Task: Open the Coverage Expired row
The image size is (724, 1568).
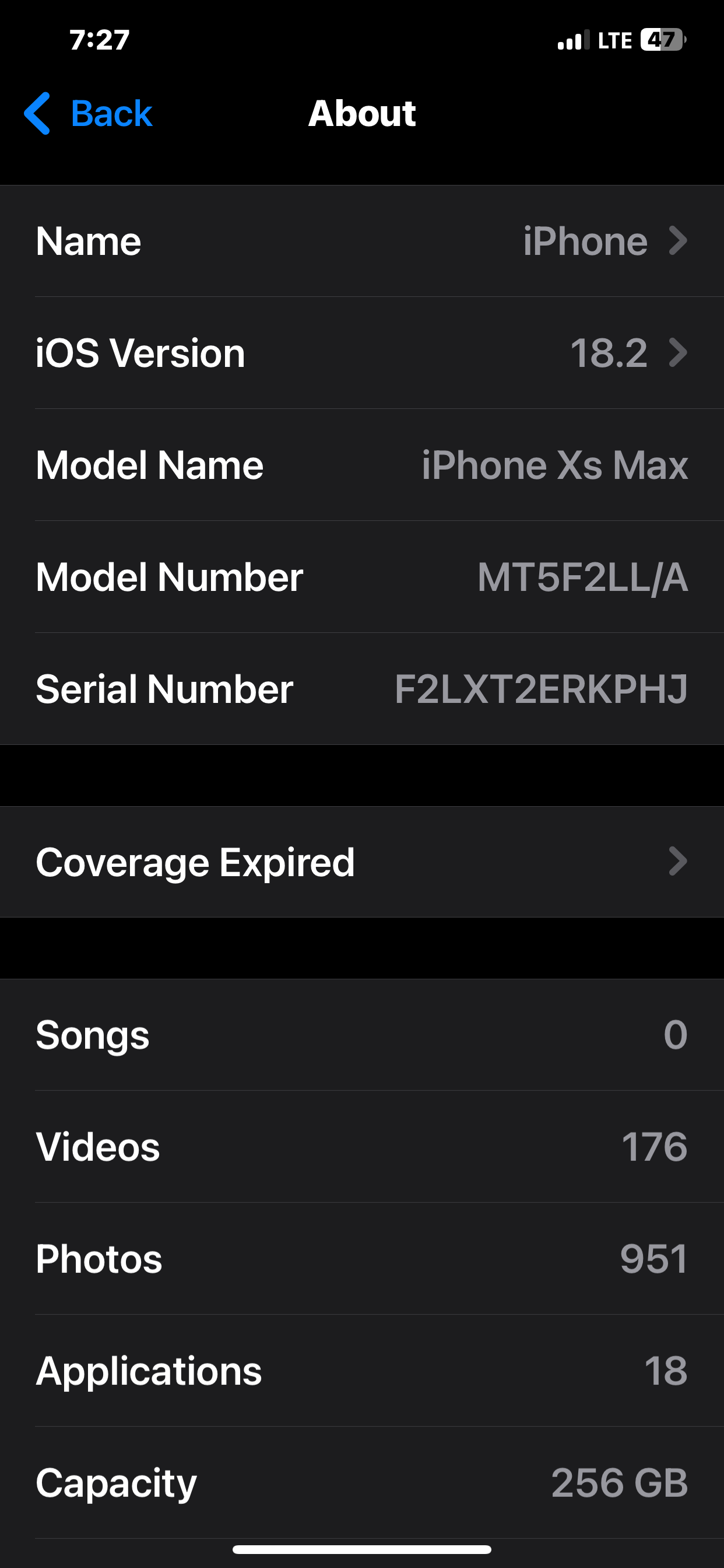Action: (362, 862)
